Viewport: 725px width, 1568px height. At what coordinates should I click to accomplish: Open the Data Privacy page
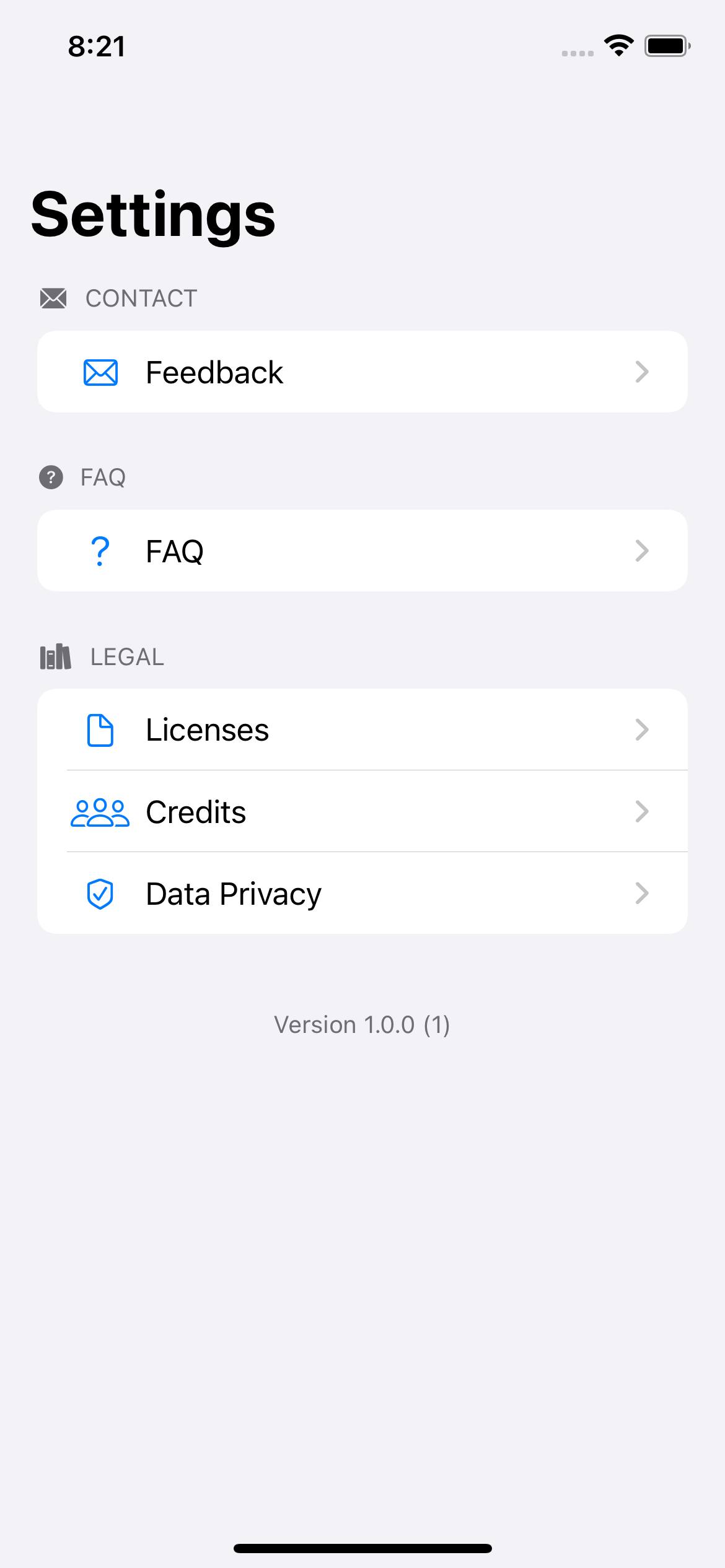362,893
